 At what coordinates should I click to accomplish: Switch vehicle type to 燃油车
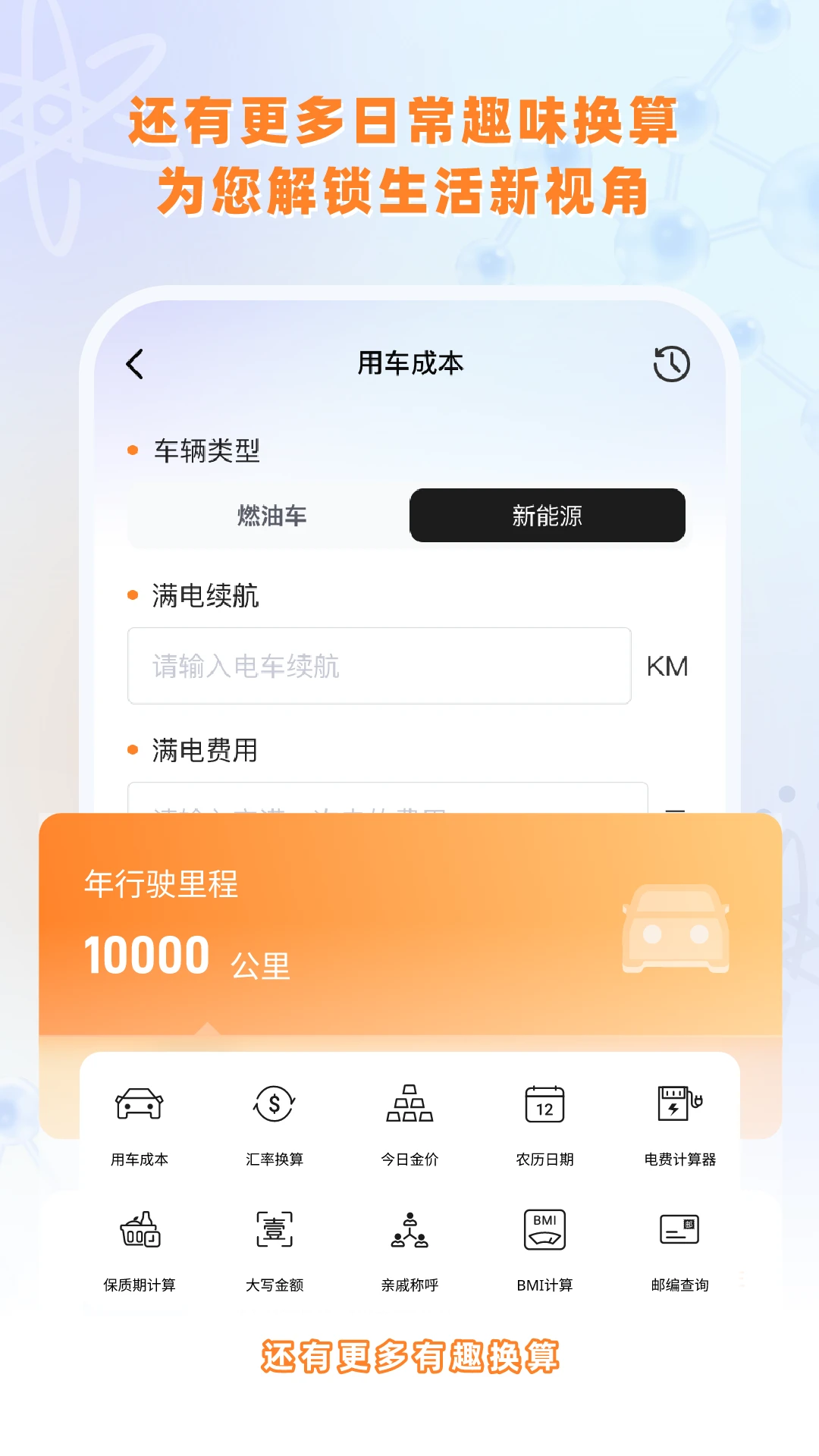click(270, 516)
